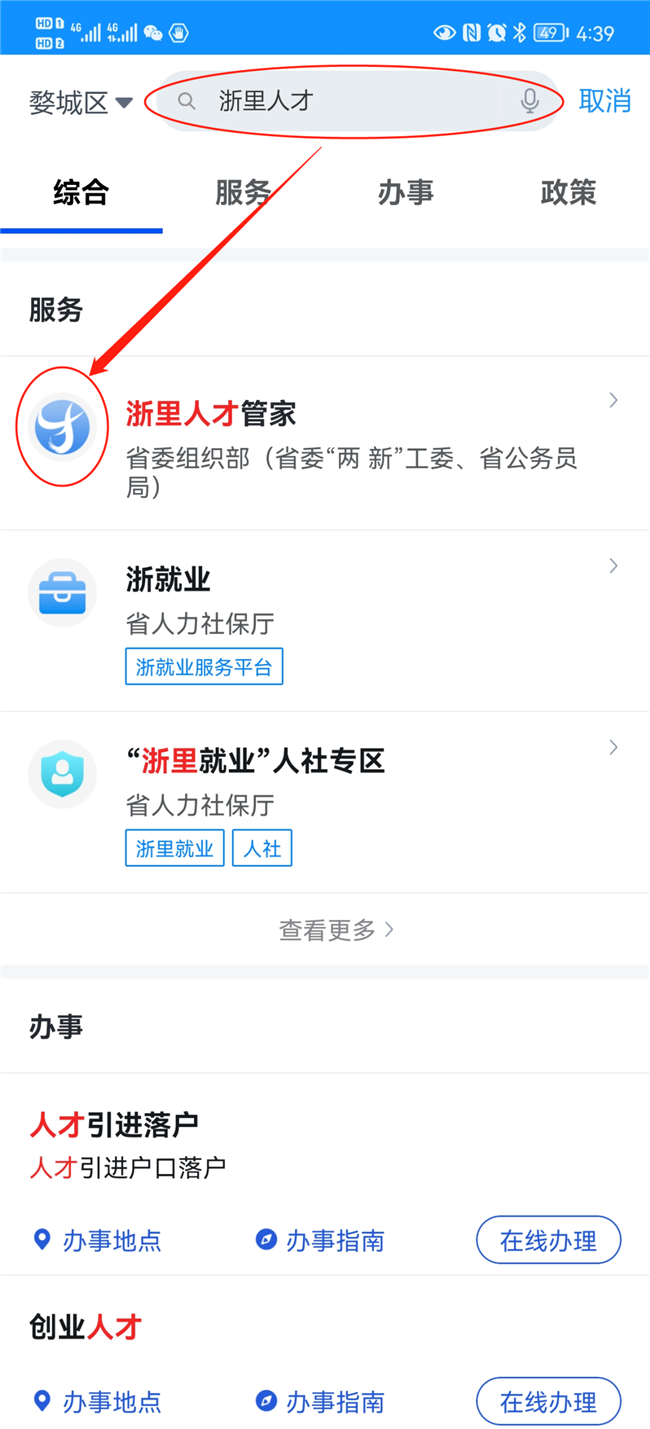Switch to the 政策 tab

[568, 192]
